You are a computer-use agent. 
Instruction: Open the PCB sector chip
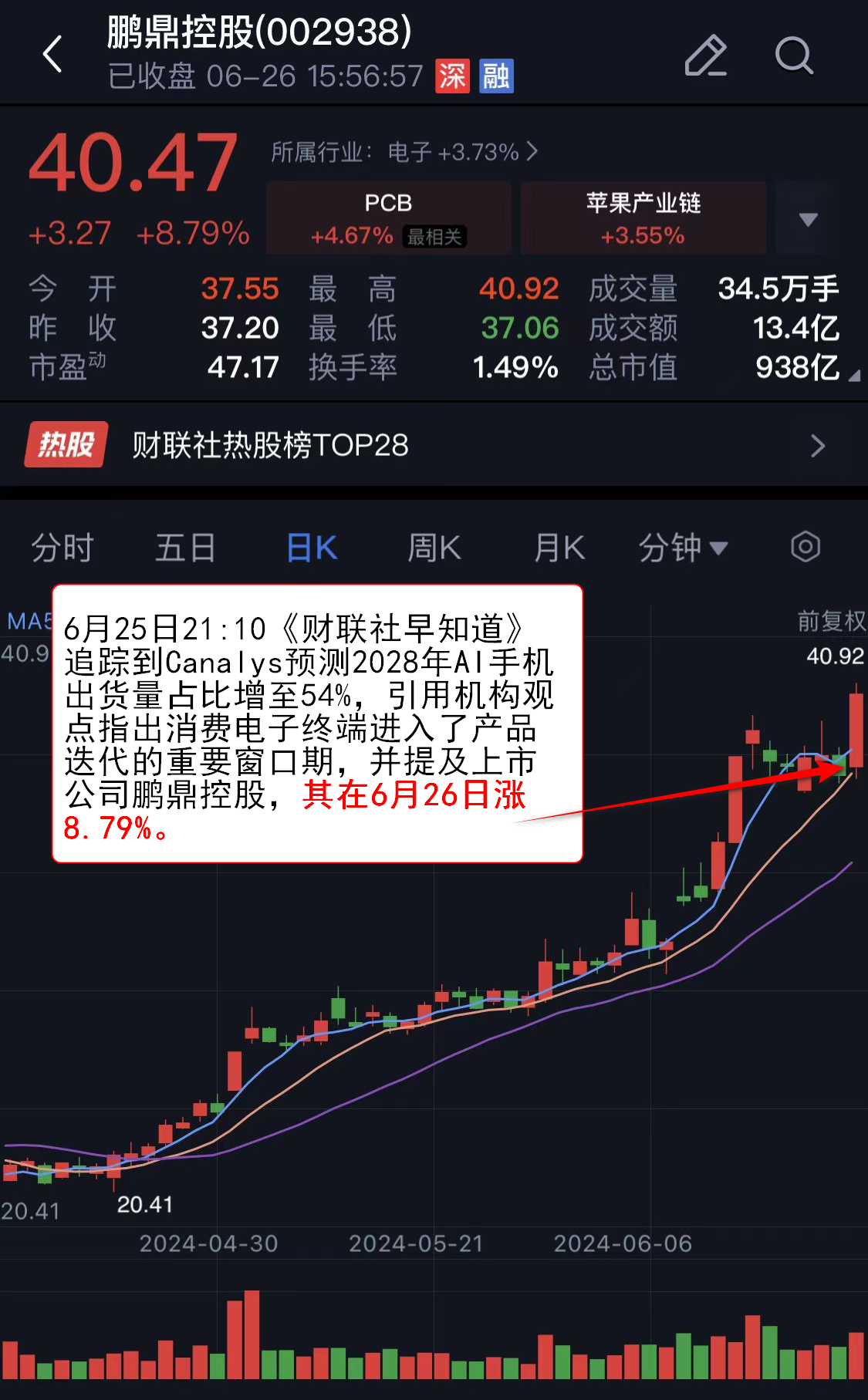pos(388,218)
